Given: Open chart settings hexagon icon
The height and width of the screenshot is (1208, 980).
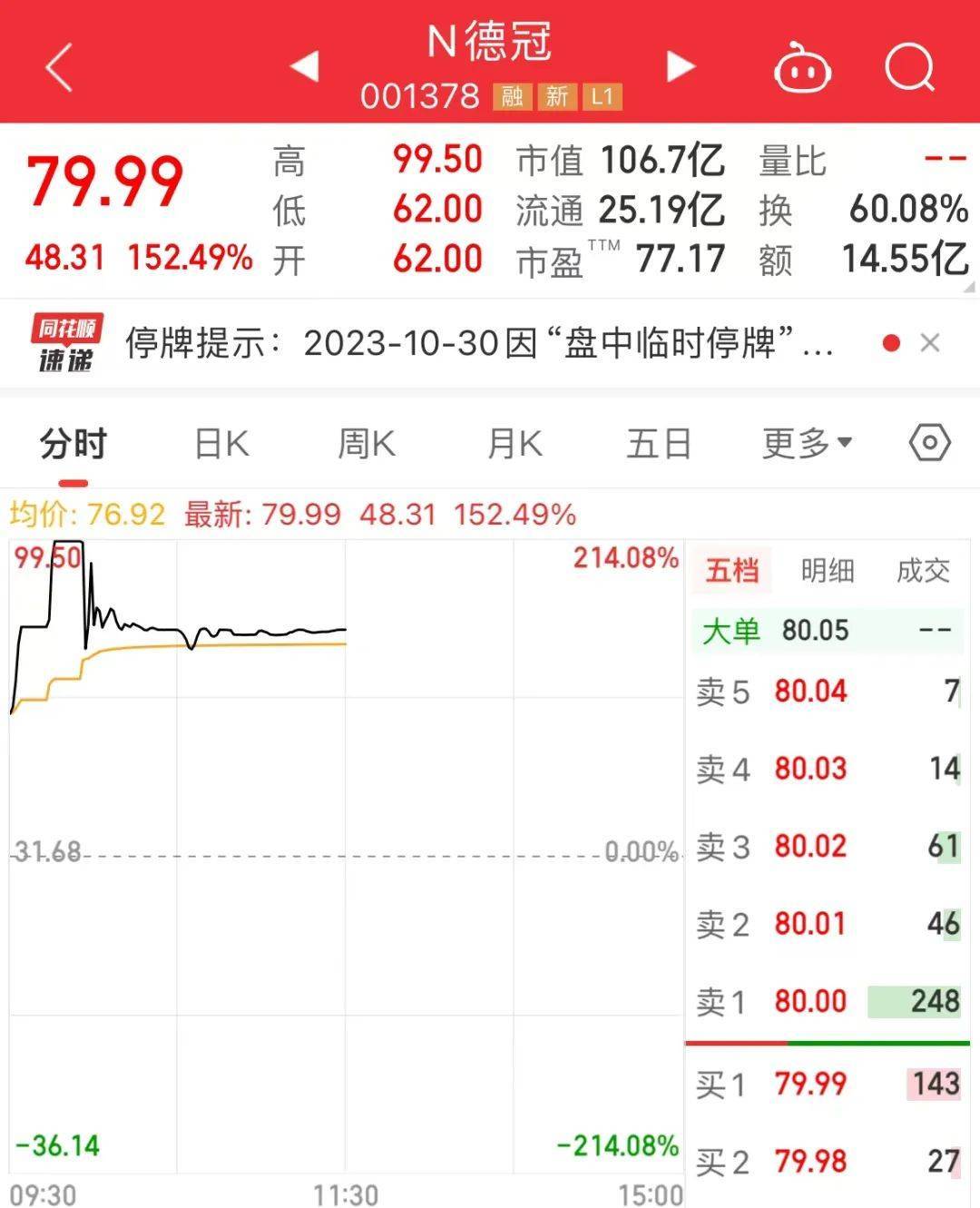Looking at the screenshot, I should [x=930, y=444].
